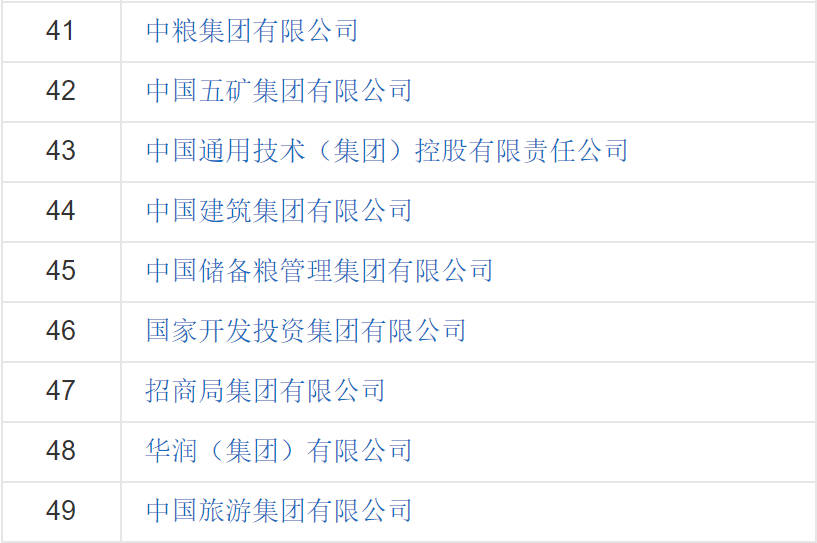Tap the 华润（集团）有限公司 link
This screenshot has height=543, width=817.
279,451
